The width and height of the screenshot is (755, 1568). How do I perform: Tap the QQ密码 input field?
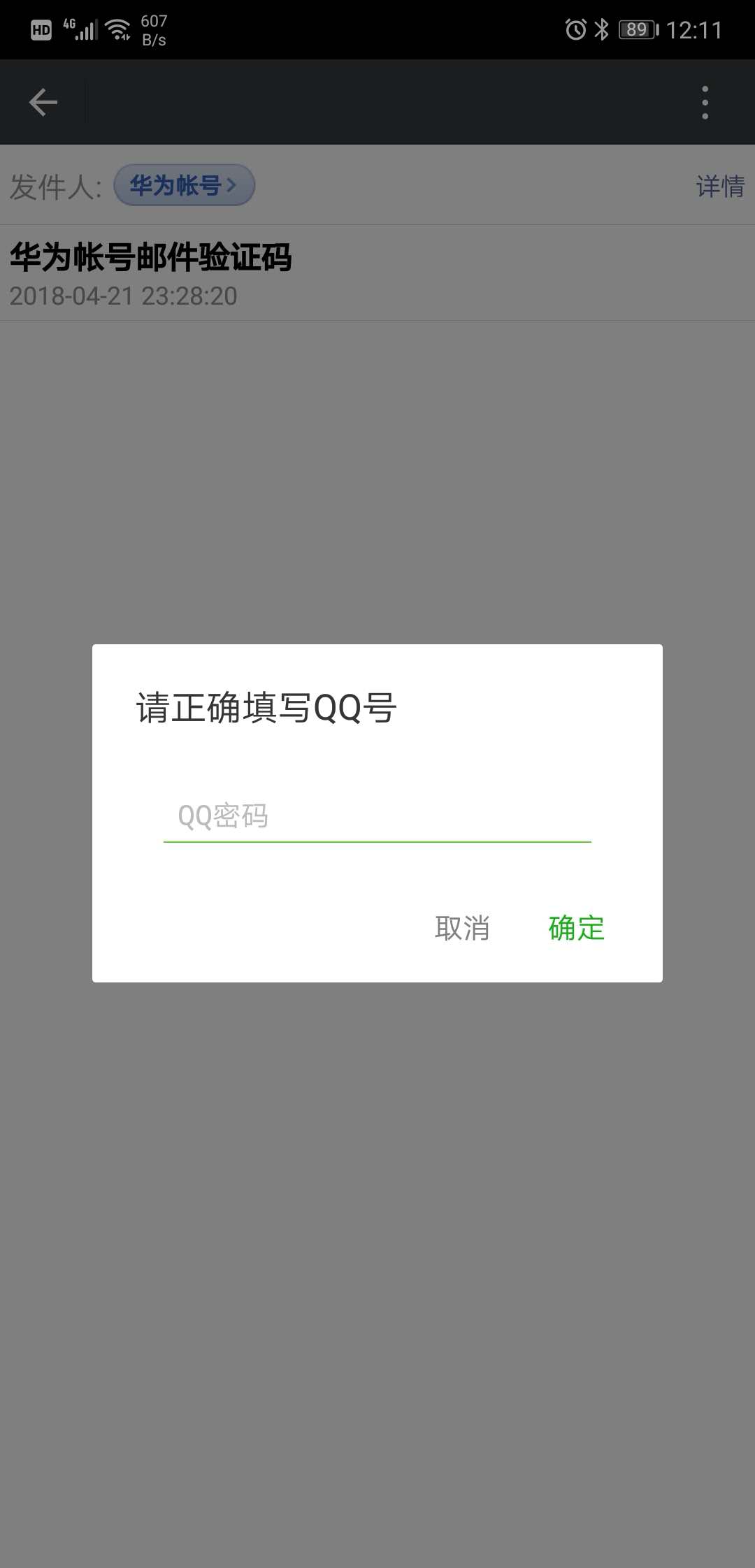tap(377, 816)
